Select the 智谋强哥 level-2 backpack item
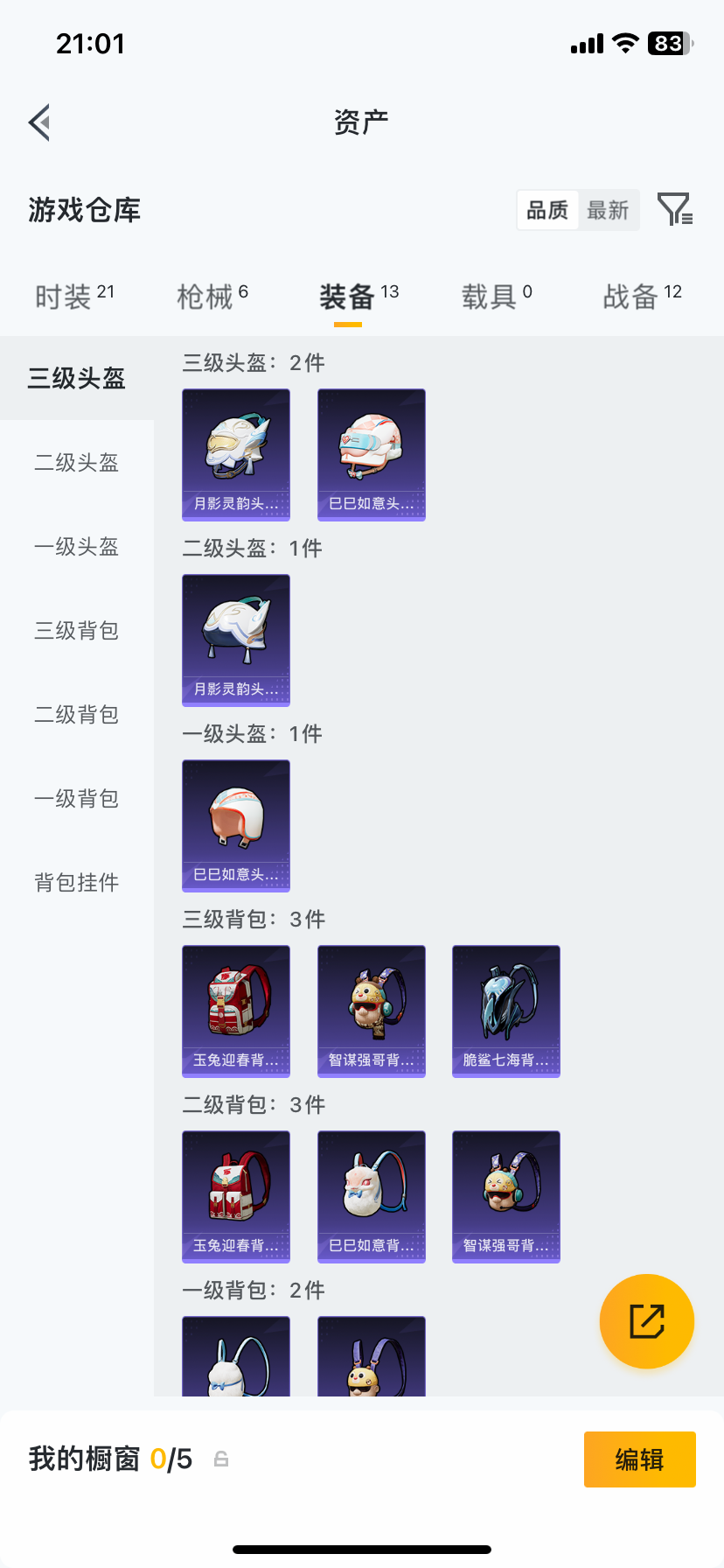This screenshot has width=724, height=1568. 505,1196
